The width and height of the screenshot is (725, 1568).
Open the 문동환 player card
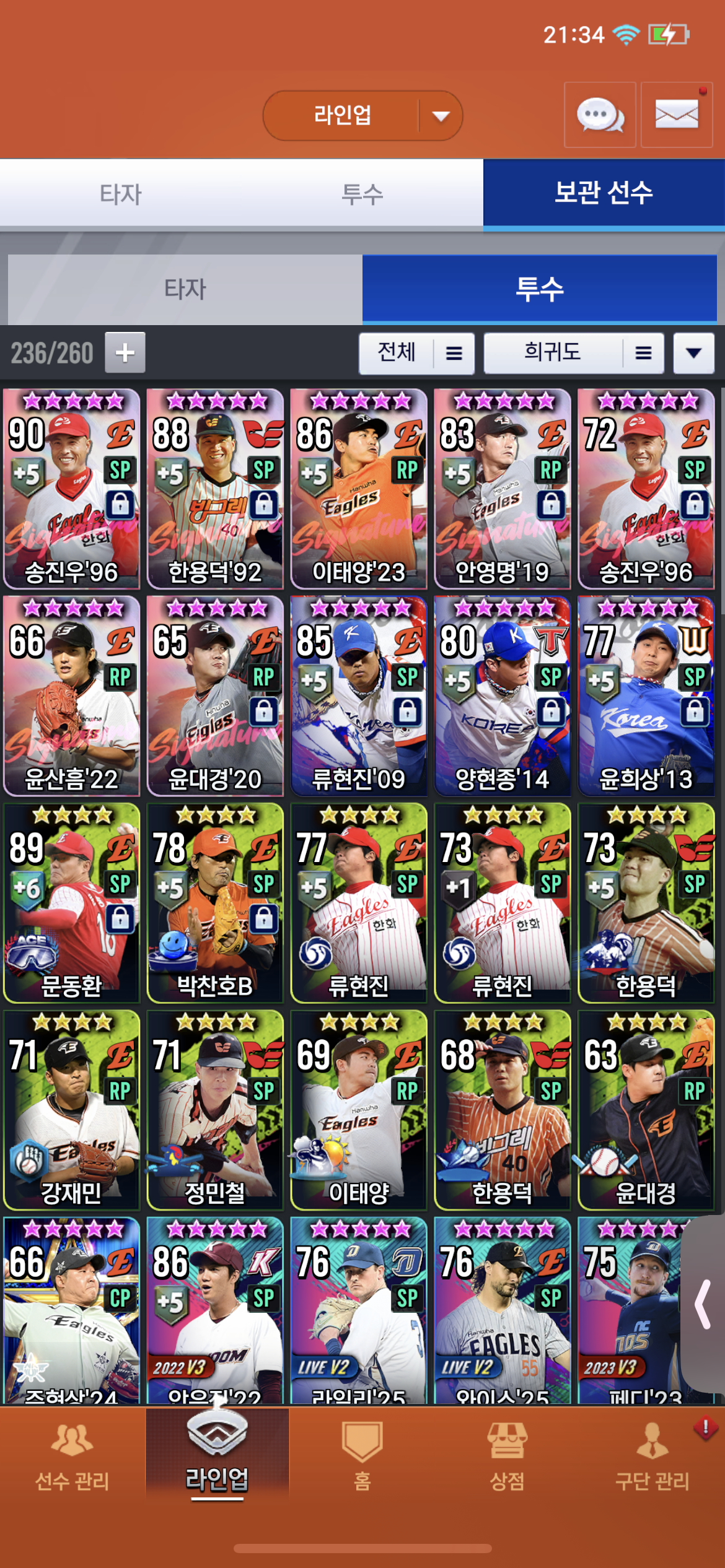[71, 903]
